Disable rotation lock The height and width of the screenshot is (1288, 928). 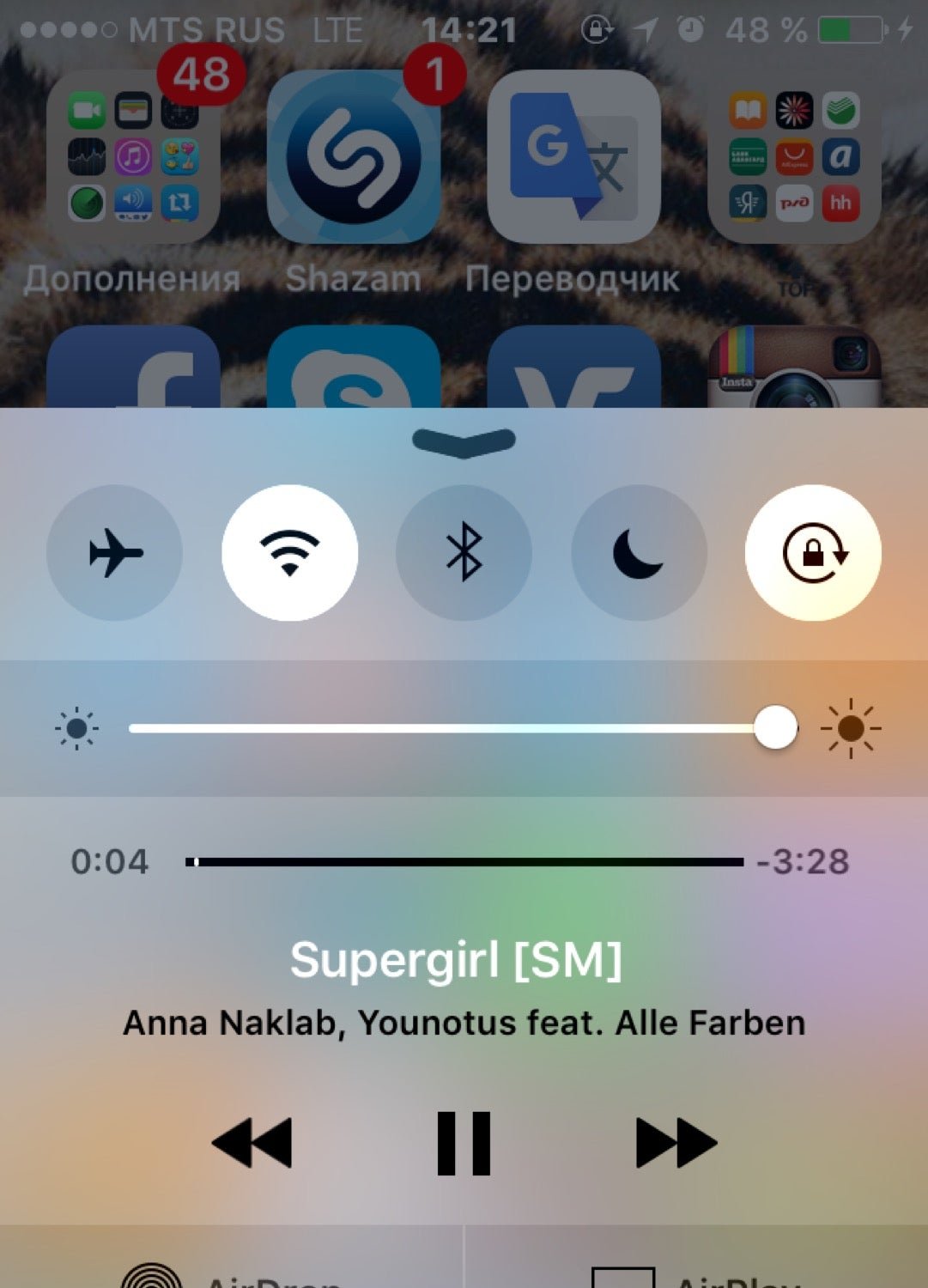pos(813,553)
